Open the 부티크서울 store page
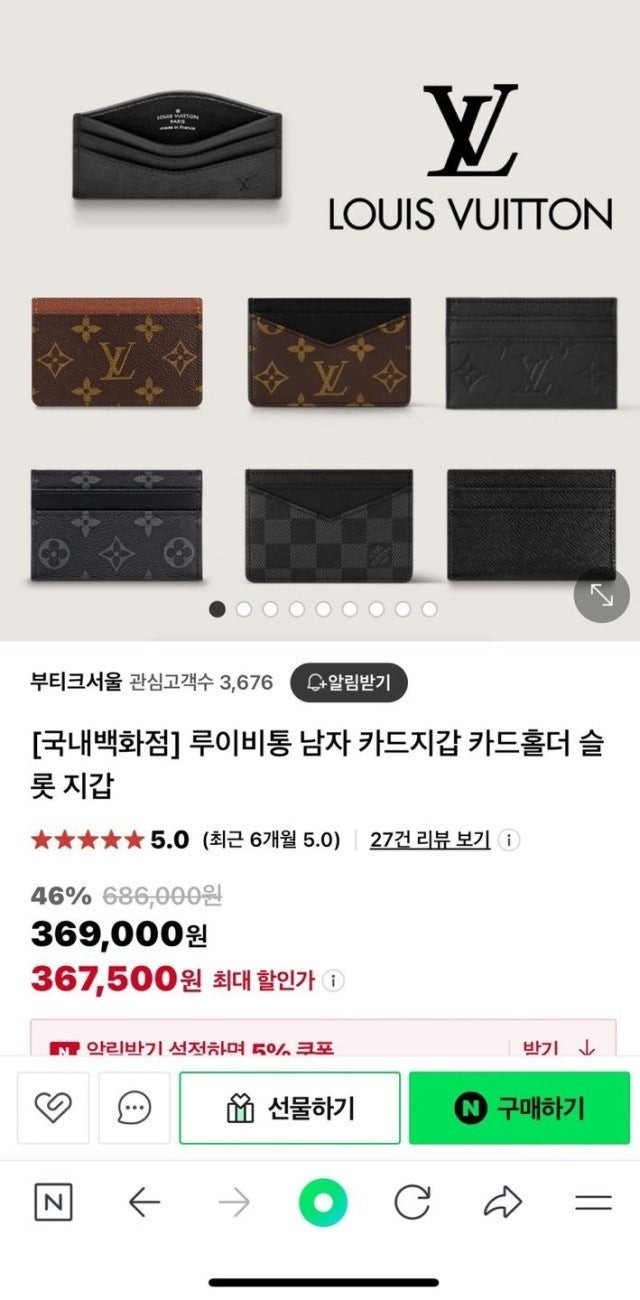This screenshot has width=640, height=1300. point(76,683)
